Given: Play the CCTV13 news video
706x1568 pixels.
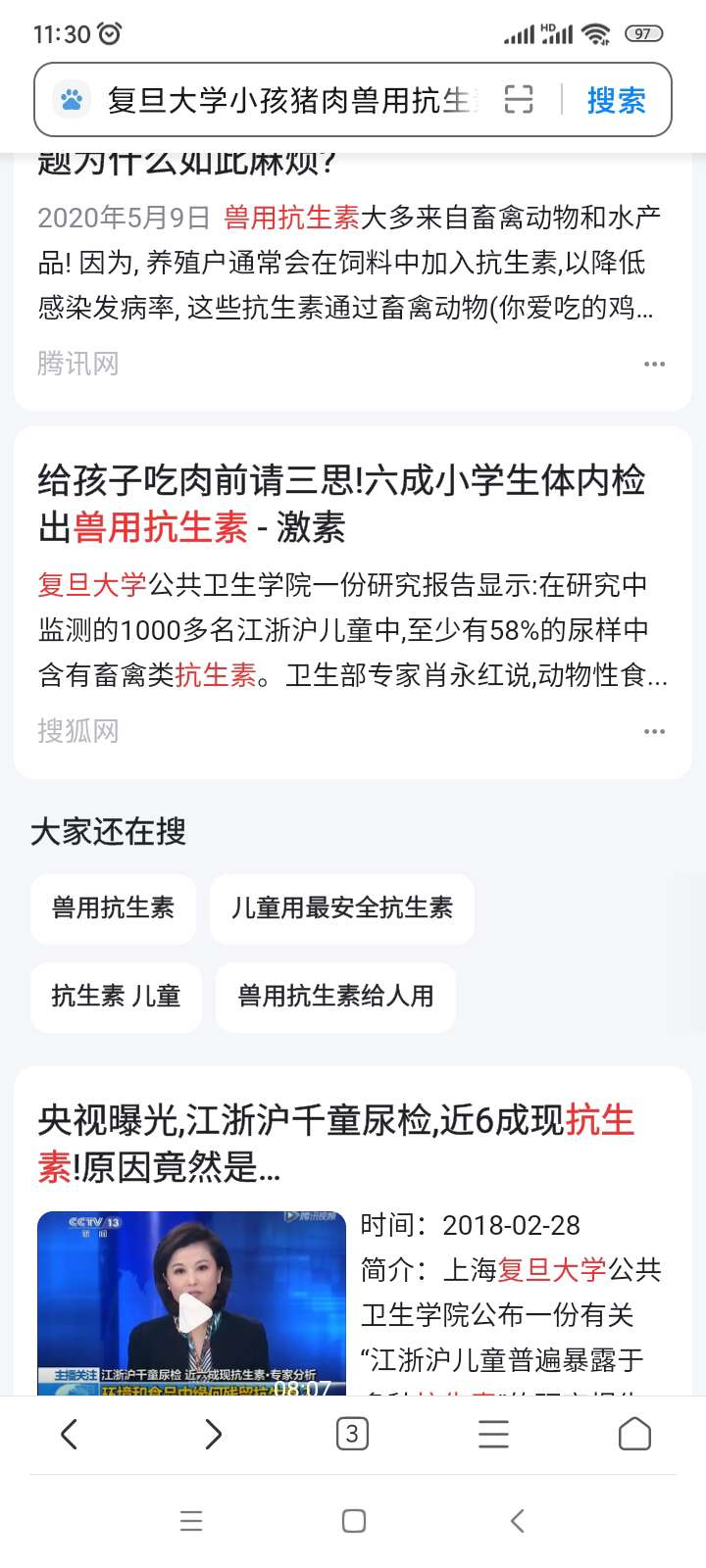Looking at the screenshot, I should tap(192, 1302).
